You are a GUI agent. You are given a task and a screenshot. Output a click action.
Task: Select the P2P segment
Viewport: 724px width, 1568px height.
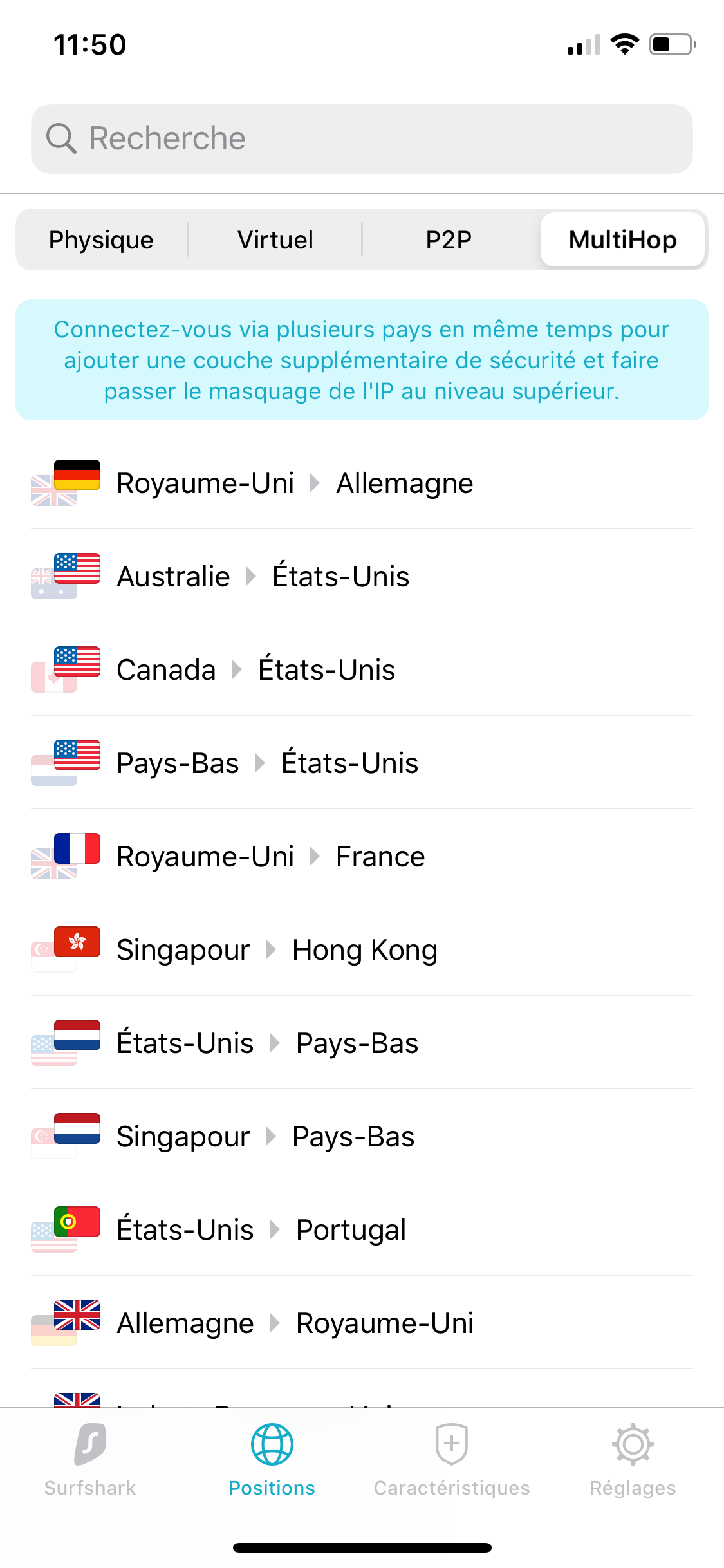click(449, 239)
